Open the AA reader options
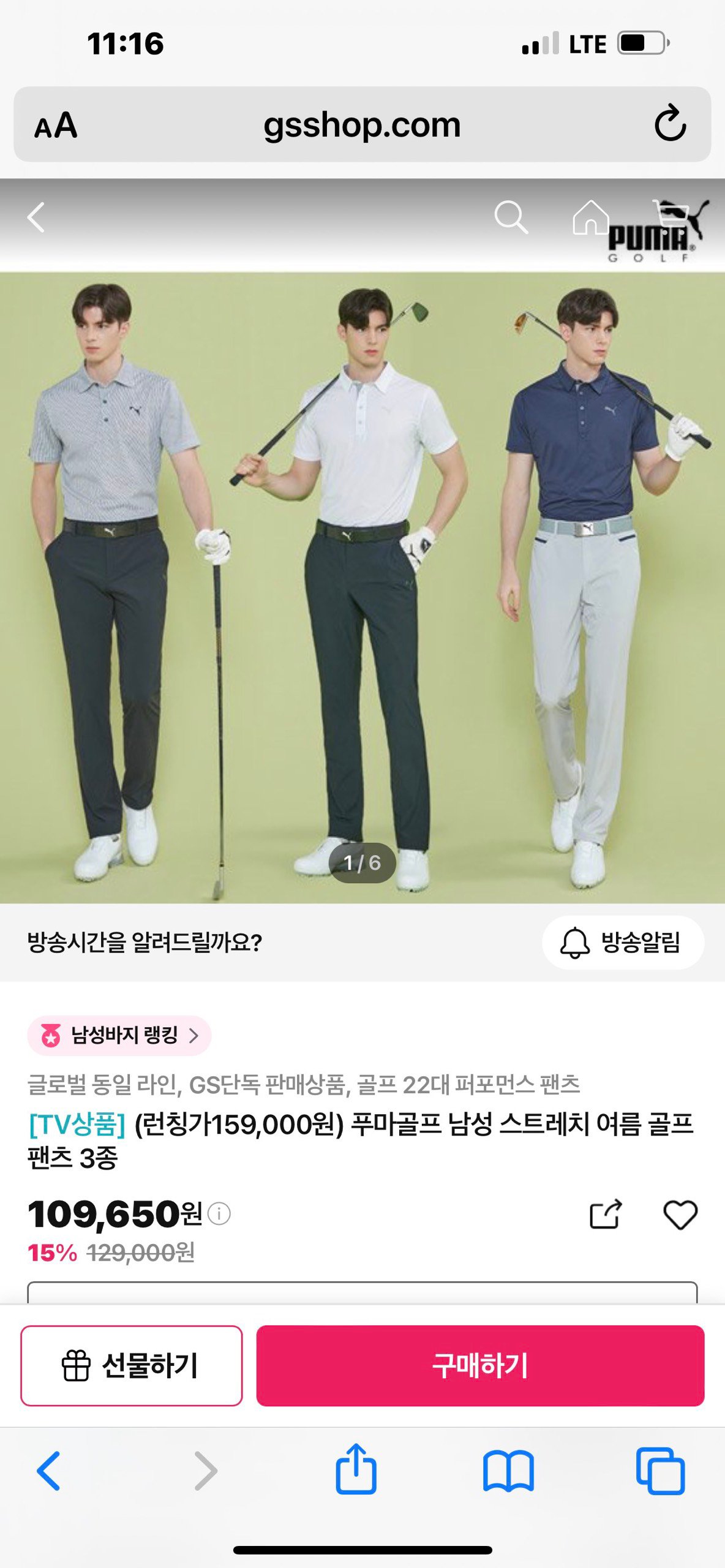The width and height of the screenshot is (725, 1568). pyautogui.click(x=56, y=125)
